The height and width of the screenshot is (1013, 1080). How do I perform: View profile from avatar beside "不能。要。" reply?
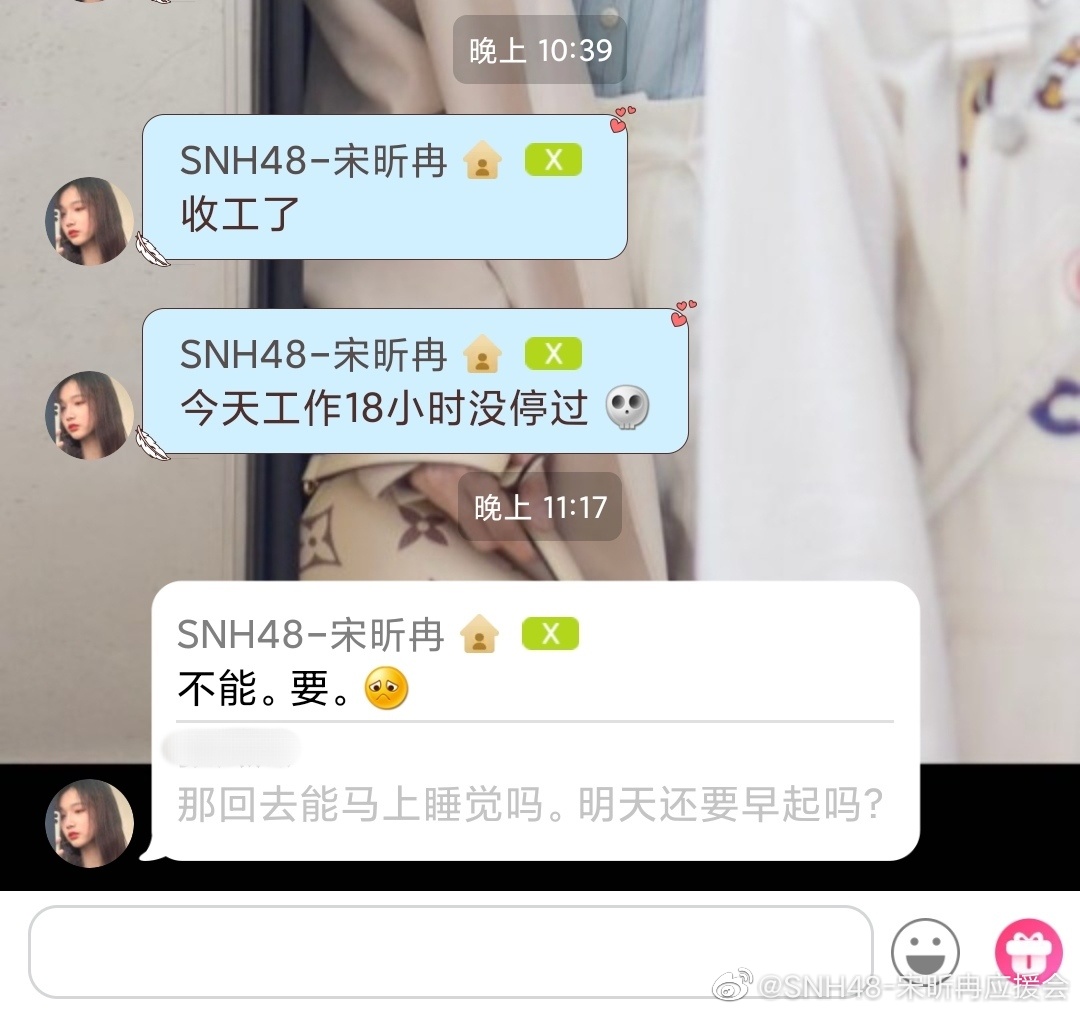coord(89,823)
